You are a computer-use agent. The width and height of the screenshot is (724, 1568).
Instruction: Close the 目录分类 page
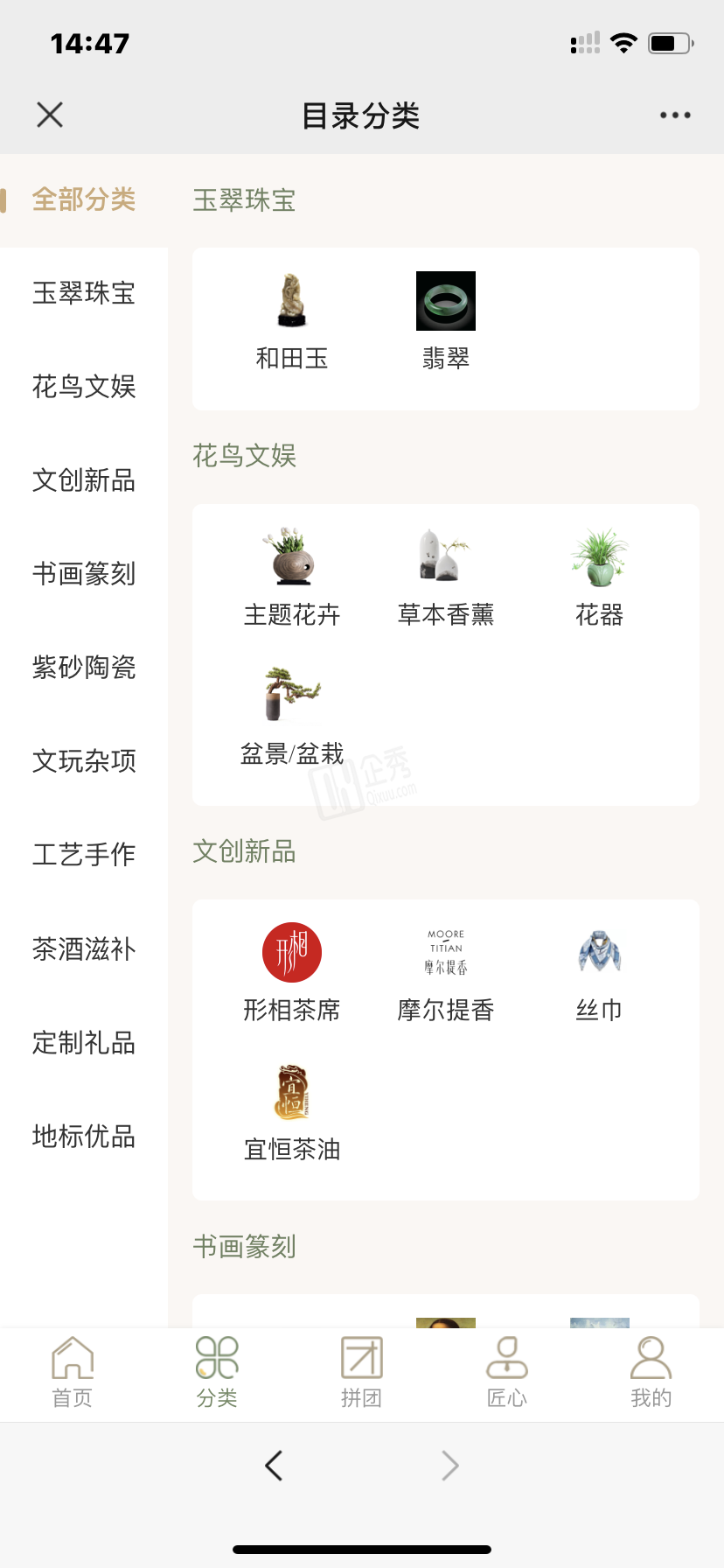(x=50, y=115)
